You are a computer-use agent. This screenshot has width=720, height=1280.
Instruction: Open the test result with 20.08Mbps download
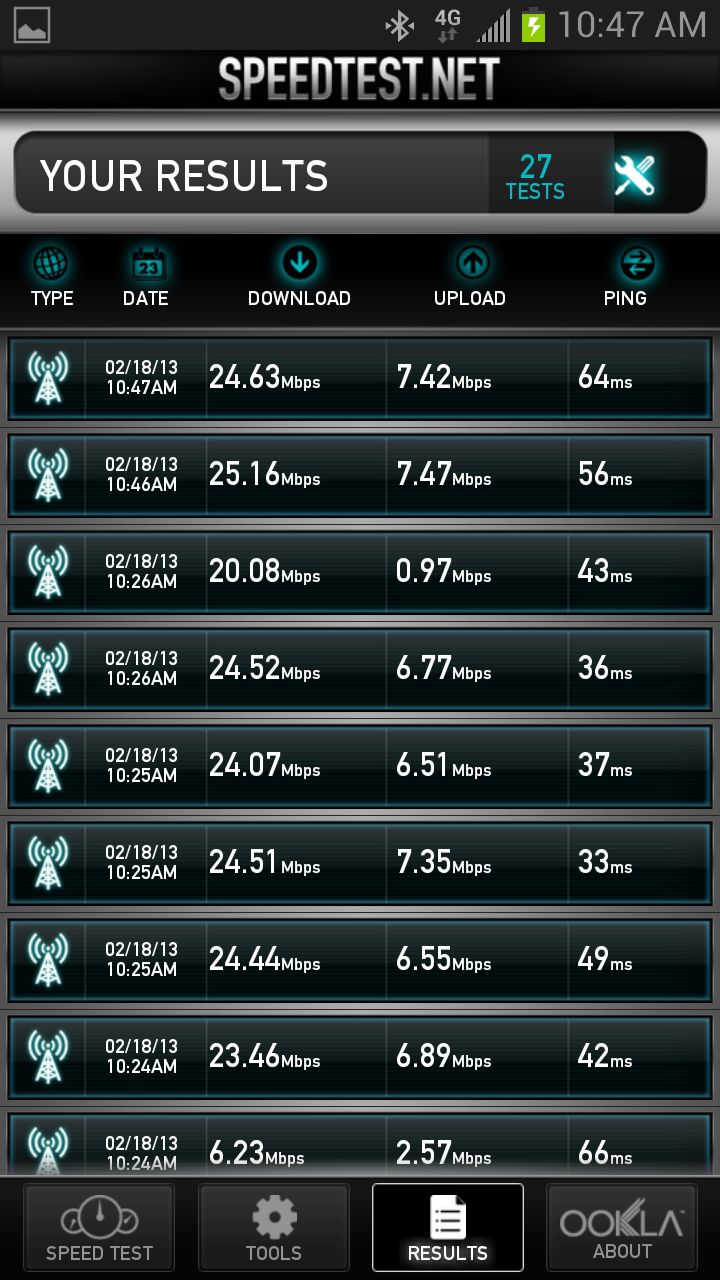point(360,573)
